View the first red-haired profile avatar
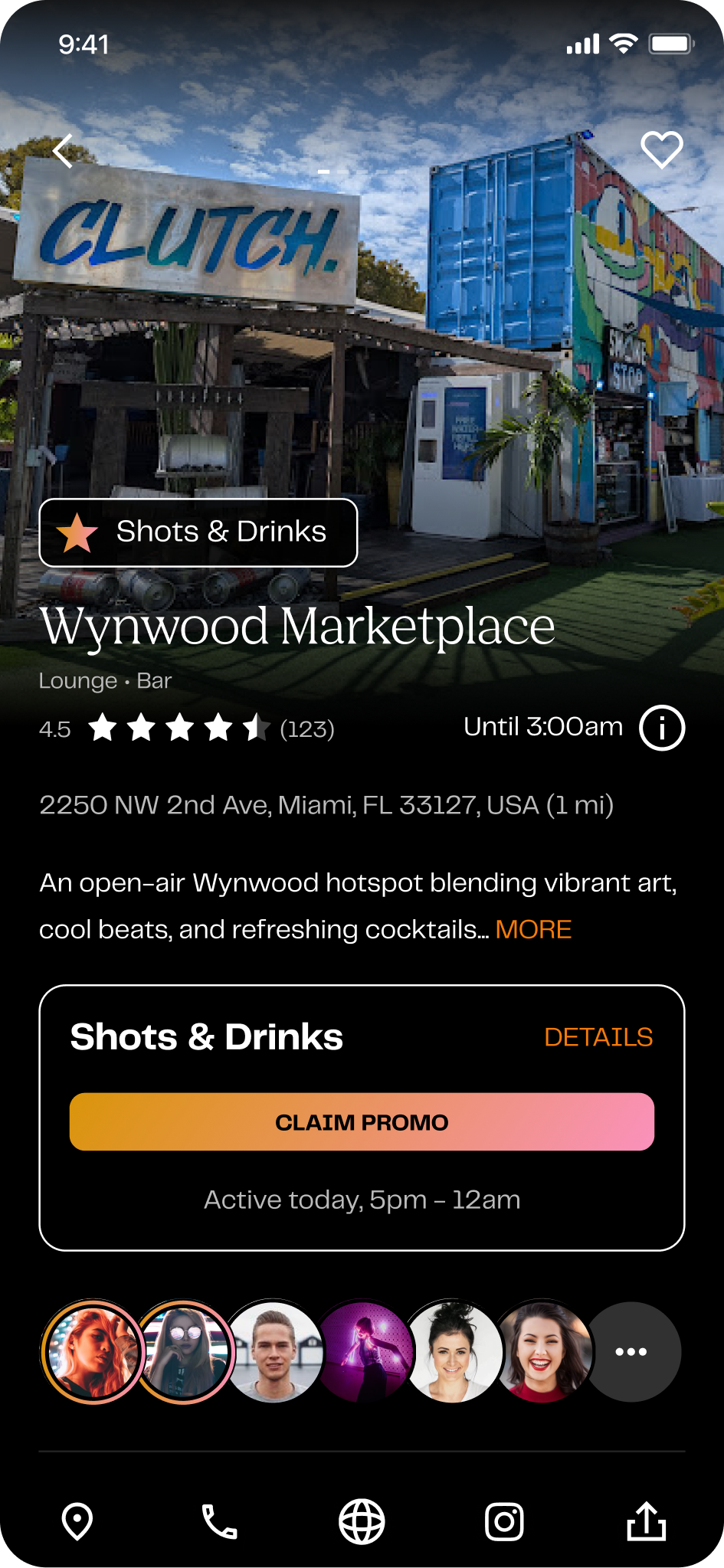Image resolution: width=724 pixels, height=1568 pixels. click(x=93, y=1352)
